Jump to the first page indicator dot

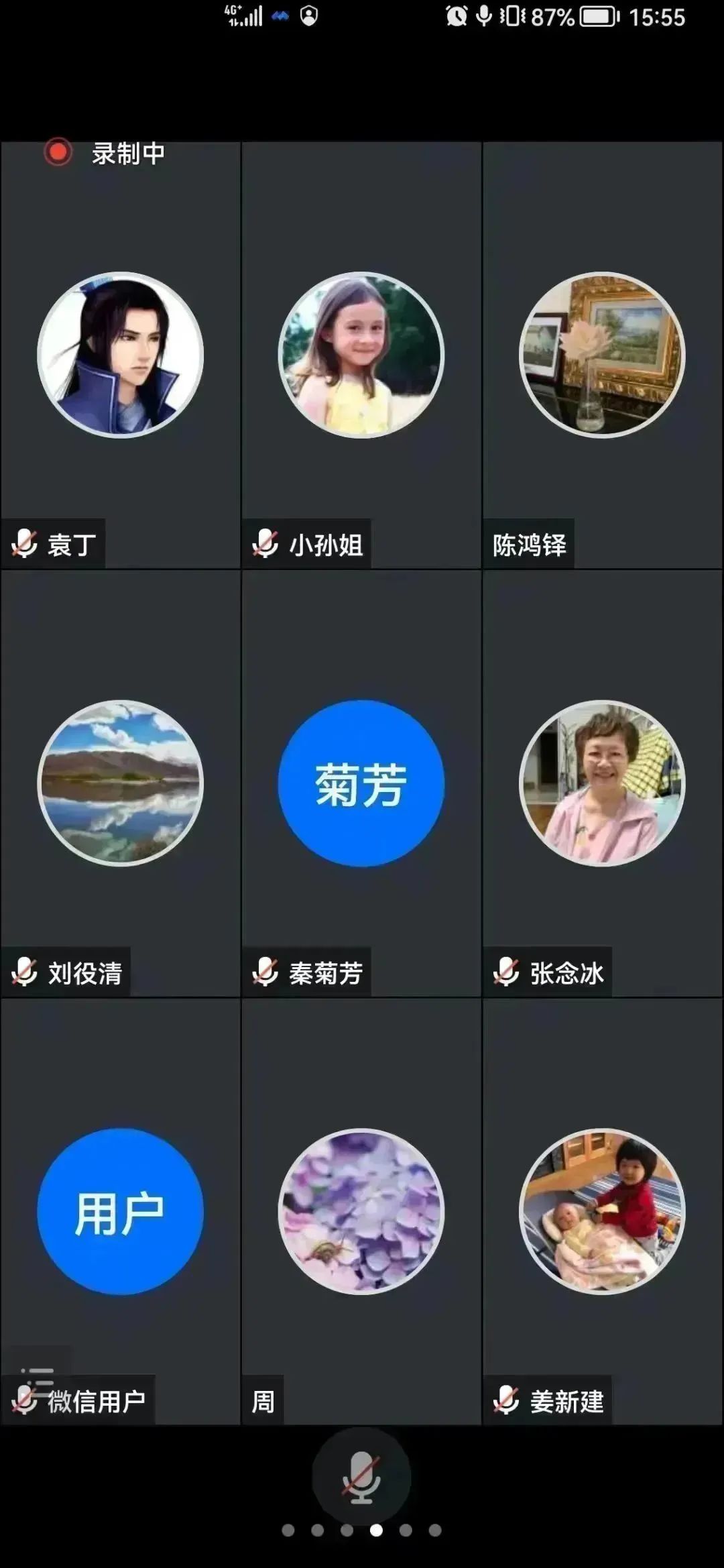[288, 1530]
